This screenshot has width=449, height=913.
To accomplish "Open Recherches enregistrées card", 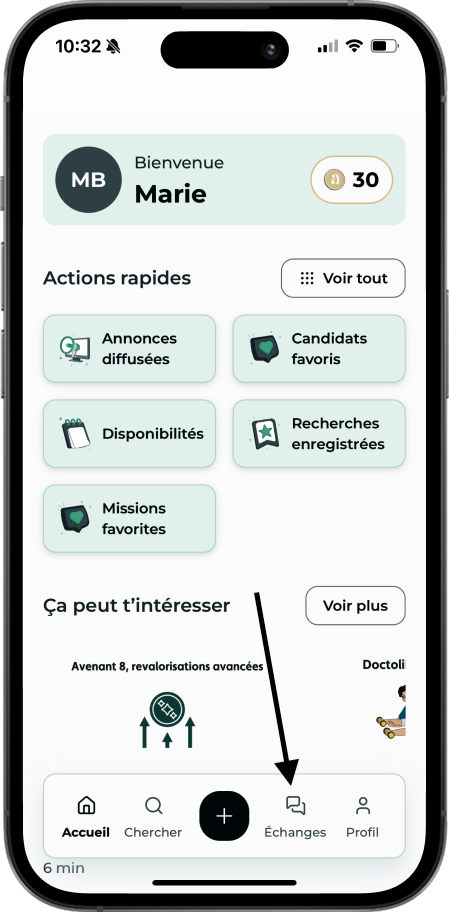I will click(x=319, y=434).
